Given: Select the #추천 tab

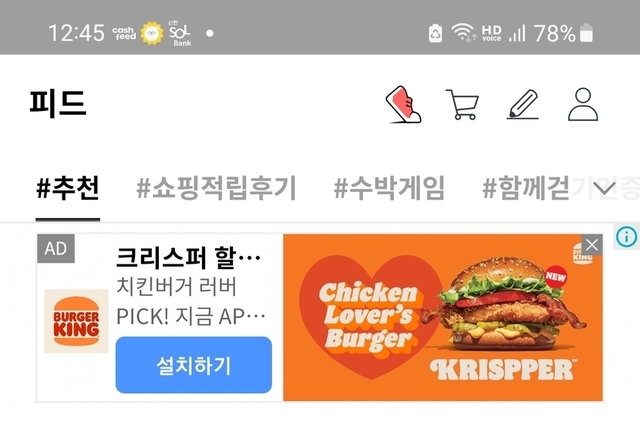Looking at the screenshot, I should click(x=68, y=187).
